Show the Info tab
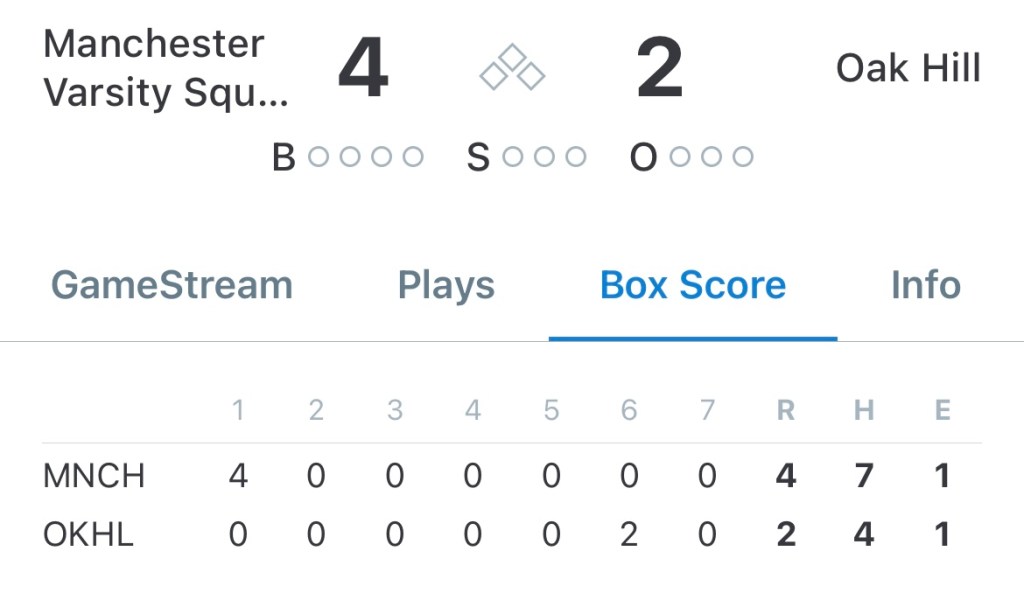Image resolution: width=1024 pixels, height=593 pixels. pyautogui.click(x=926, y=285)
